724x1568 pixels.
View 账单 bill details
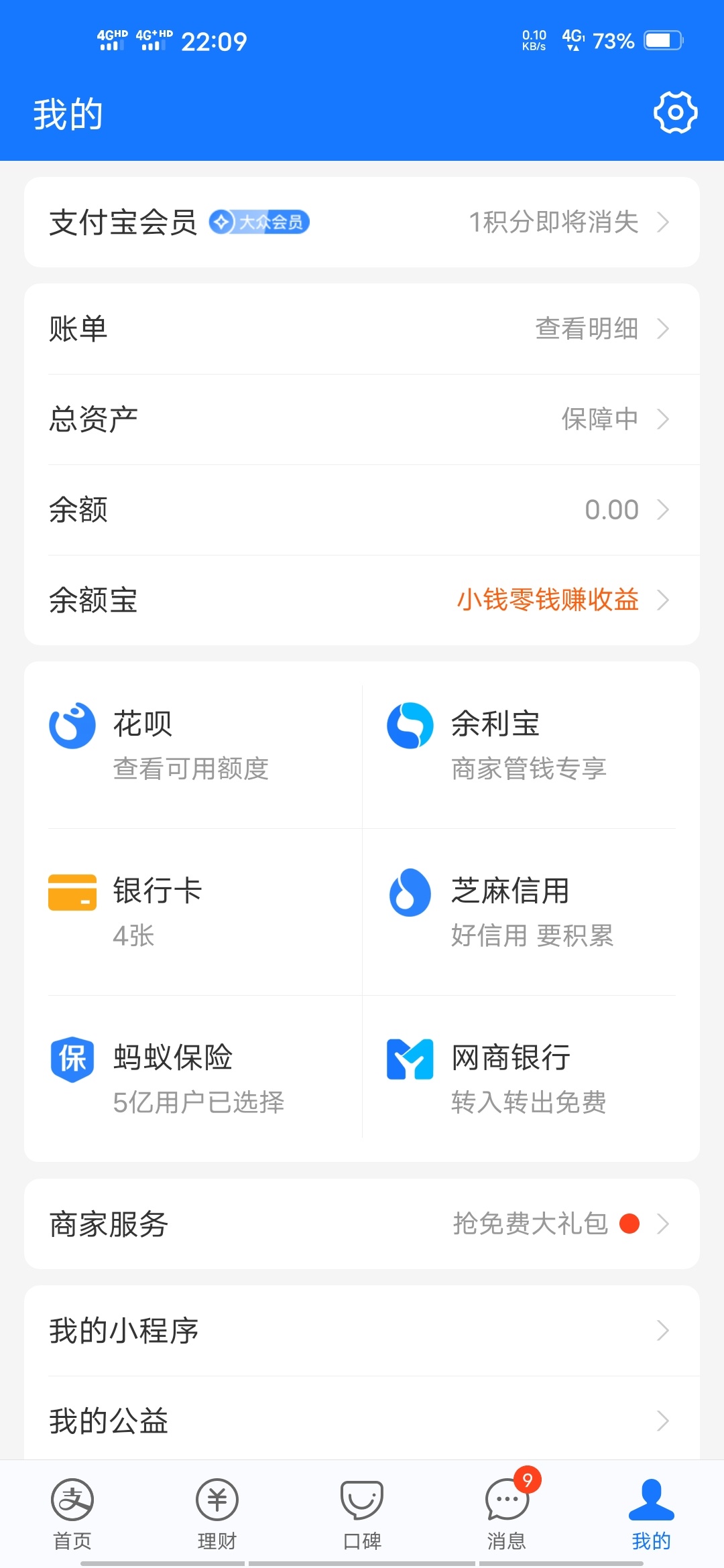pyautogui.click(x=362, y=329)
